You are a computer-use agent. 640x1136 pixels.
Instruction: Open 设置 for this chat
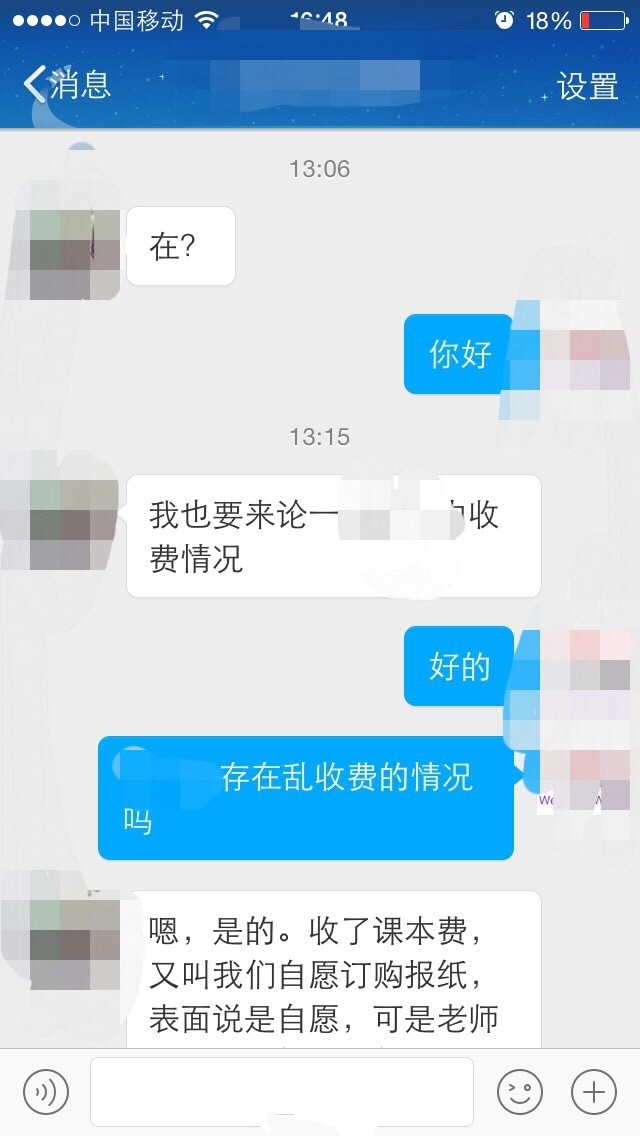point(587,86)
